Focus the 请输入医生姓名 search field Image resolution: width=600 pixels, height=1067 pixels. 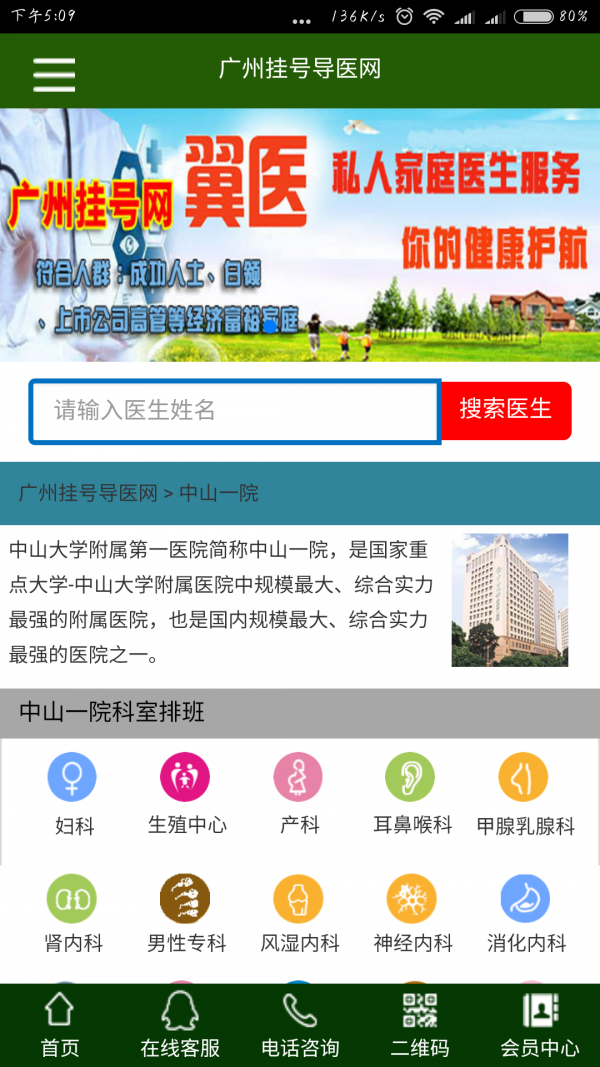pyautogui.click(x=234, y=411)
